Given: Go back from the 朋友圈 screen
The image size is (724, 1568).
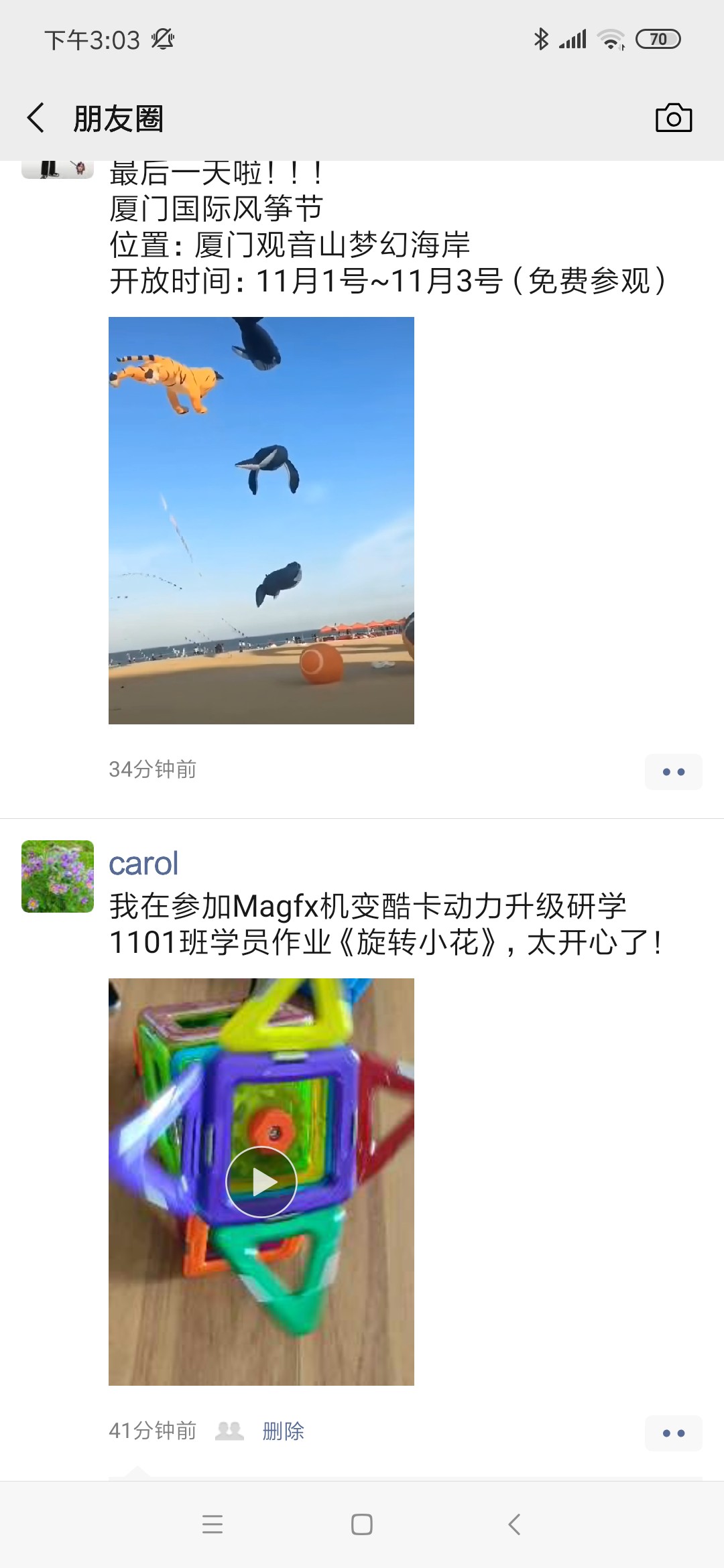Looking at the screenshot, I should point(36,119).
